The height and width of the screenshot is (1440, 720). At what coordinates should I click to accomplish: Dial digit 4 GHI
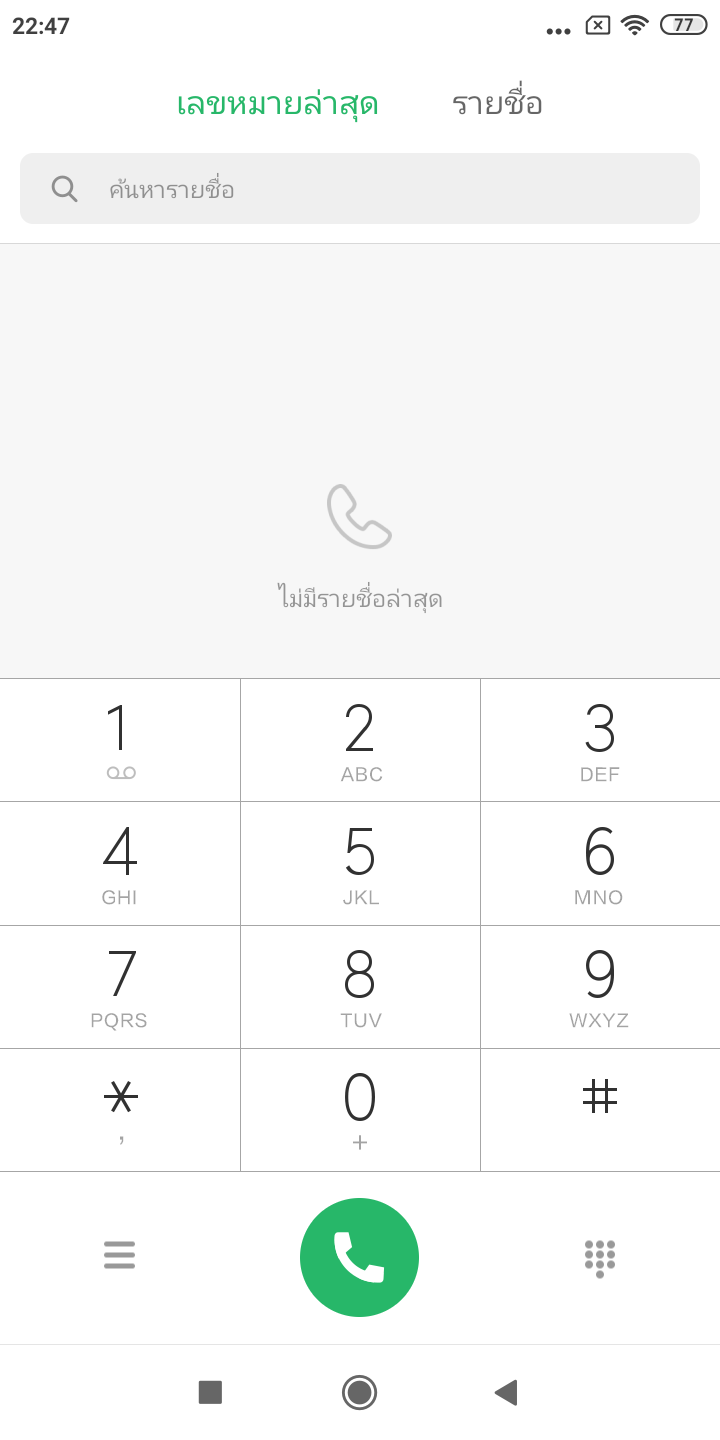[x=120, y=863]
